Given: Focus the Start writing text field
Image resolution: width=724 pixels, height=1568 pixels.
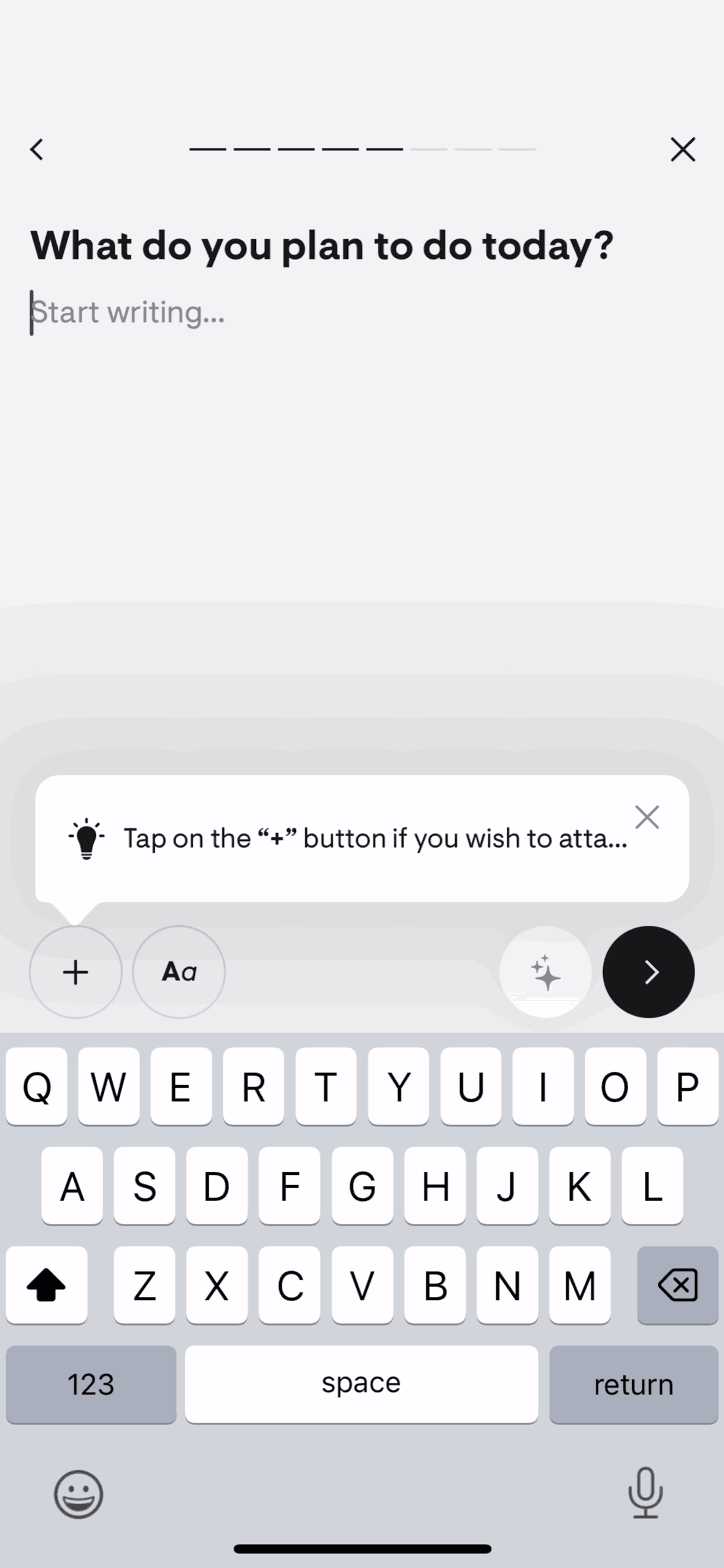Looking at the screenshot, I should (x=245, y=313).
